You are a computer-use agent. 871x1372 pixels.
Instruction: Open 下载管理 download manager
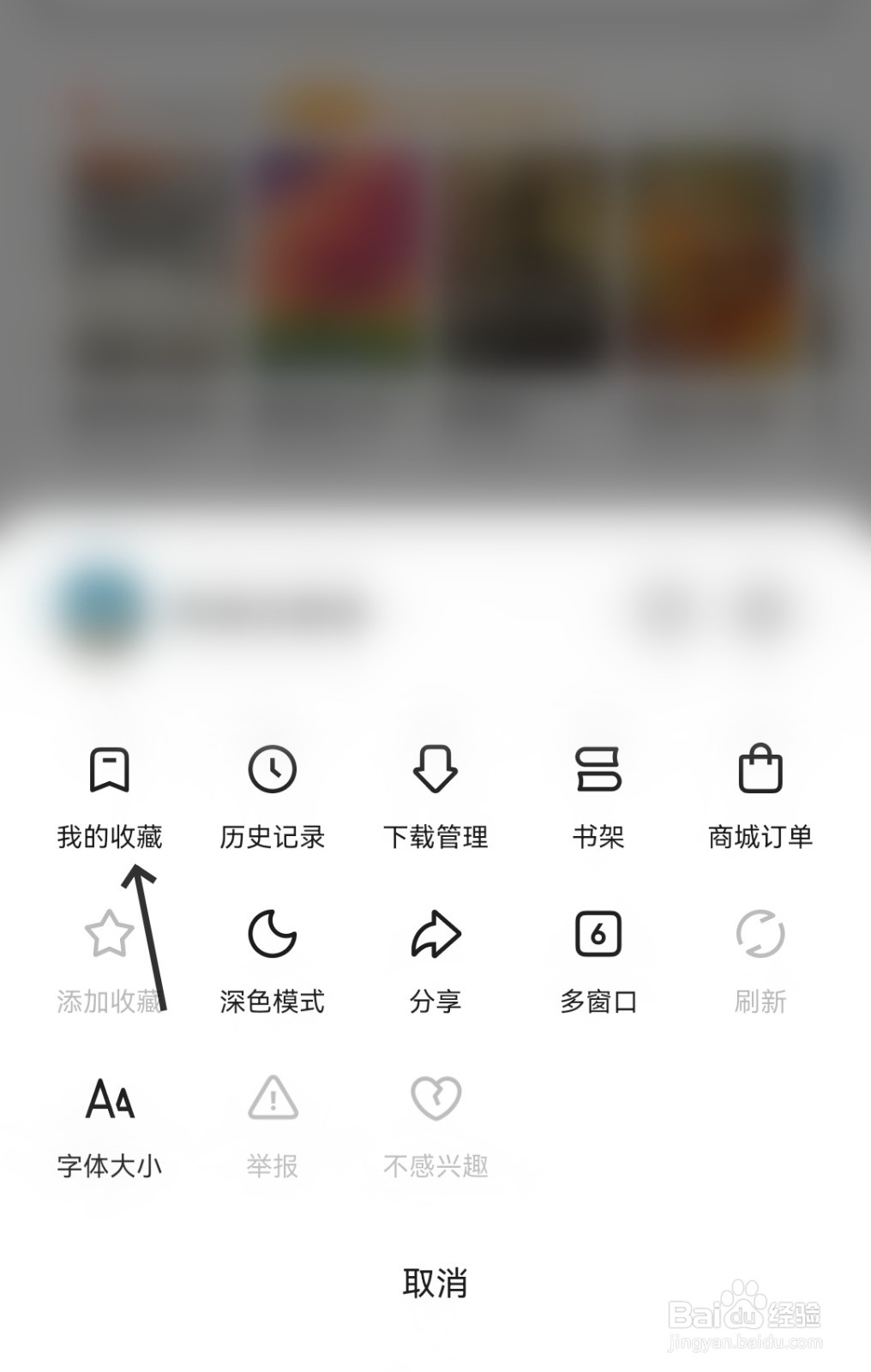tap(435, 797)
